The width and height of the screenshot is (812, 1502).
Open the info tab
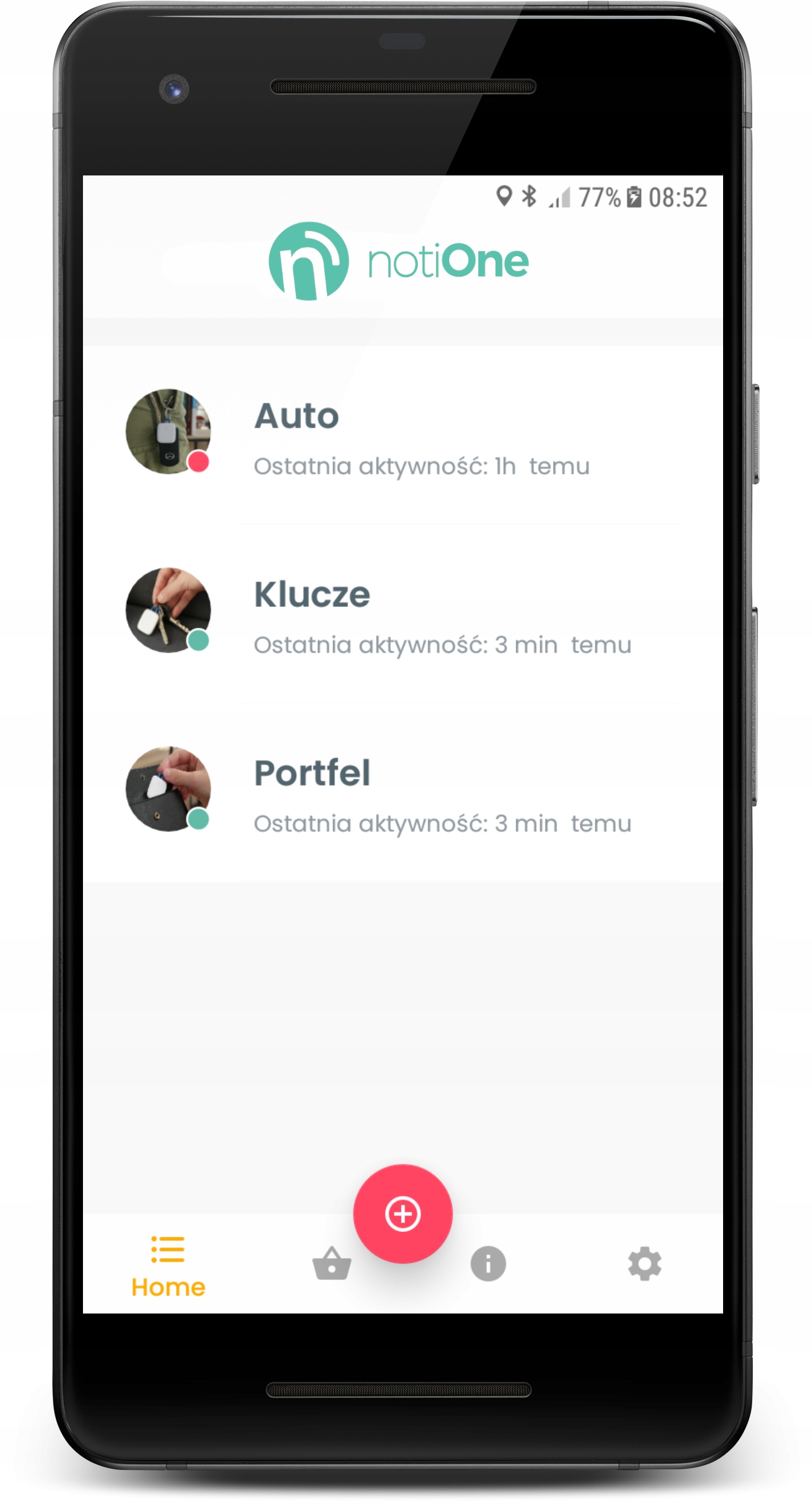[488, 1264]
